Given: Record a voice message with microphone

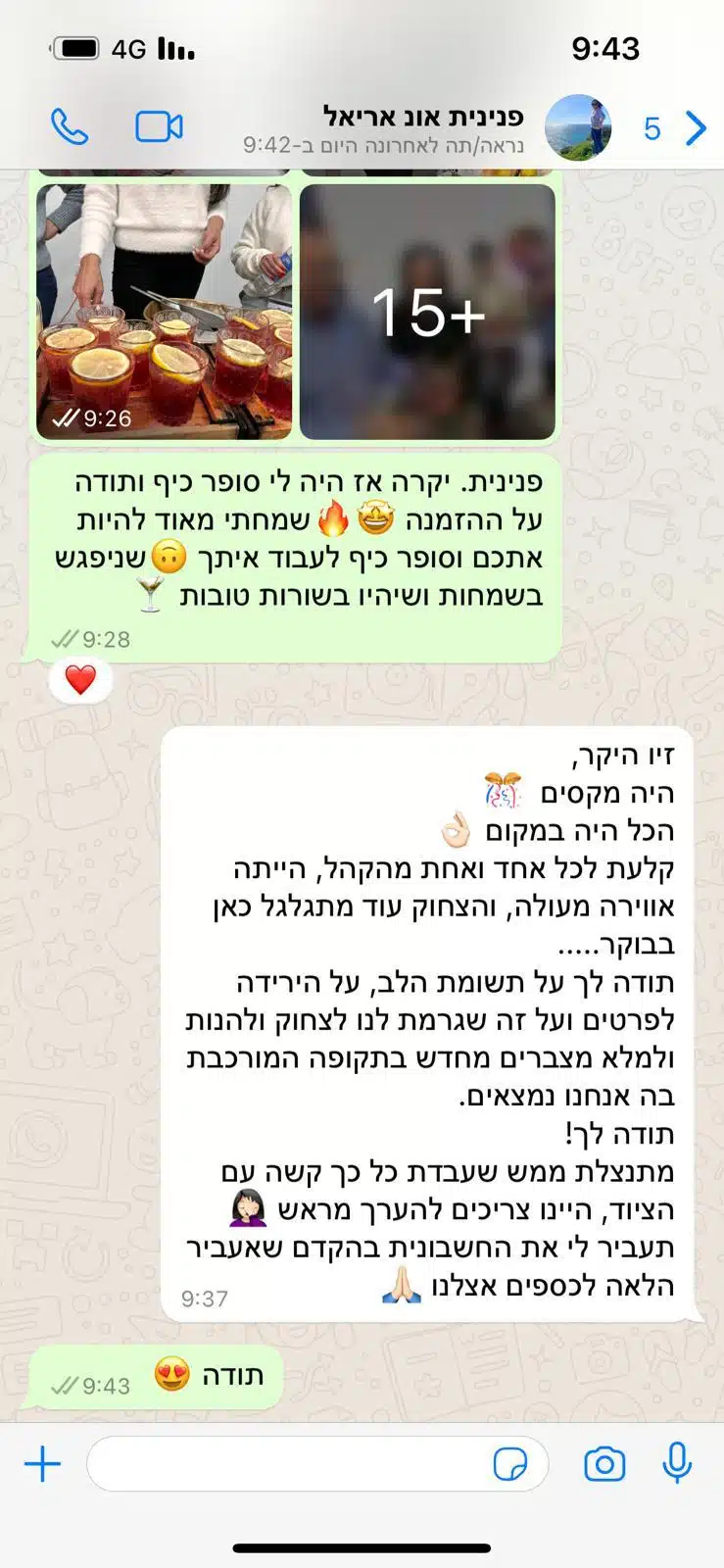Looking at the screenshot, I should pos(677,1464).
